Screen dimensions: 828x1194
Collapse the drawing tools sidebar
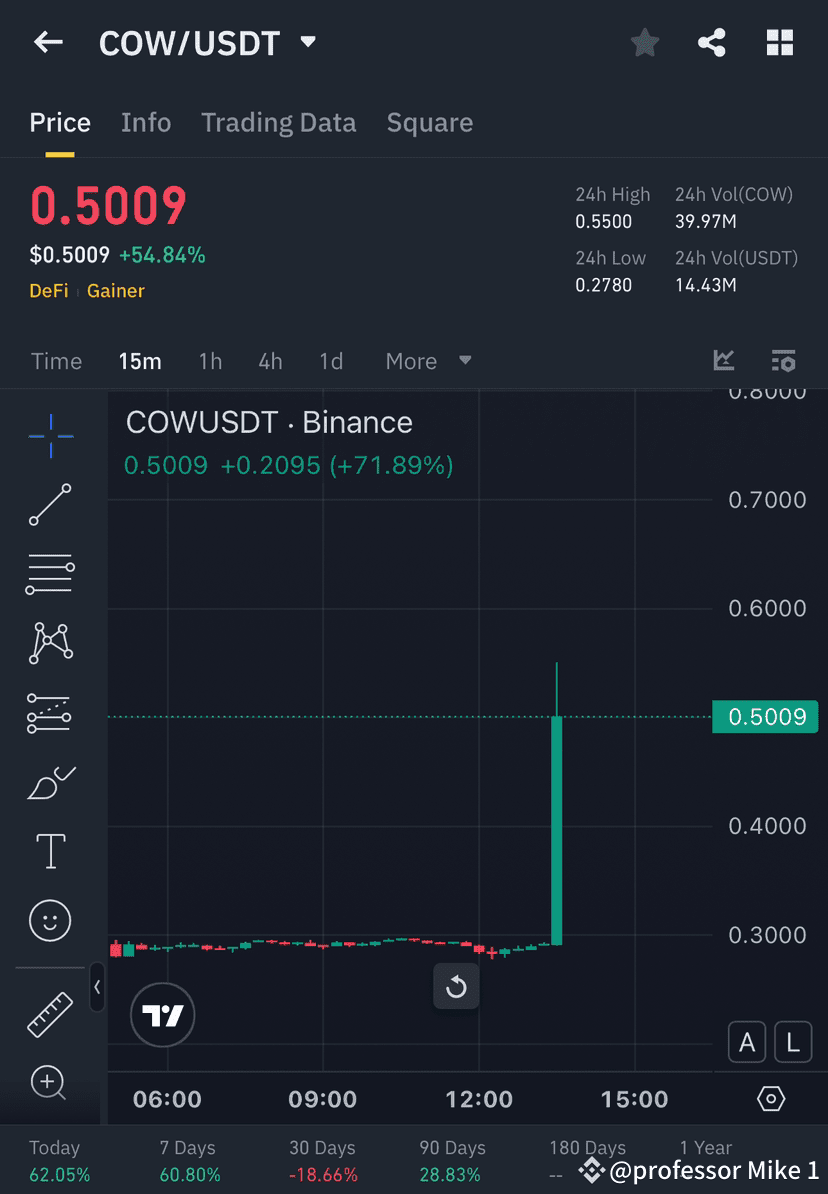pos(97,989)
